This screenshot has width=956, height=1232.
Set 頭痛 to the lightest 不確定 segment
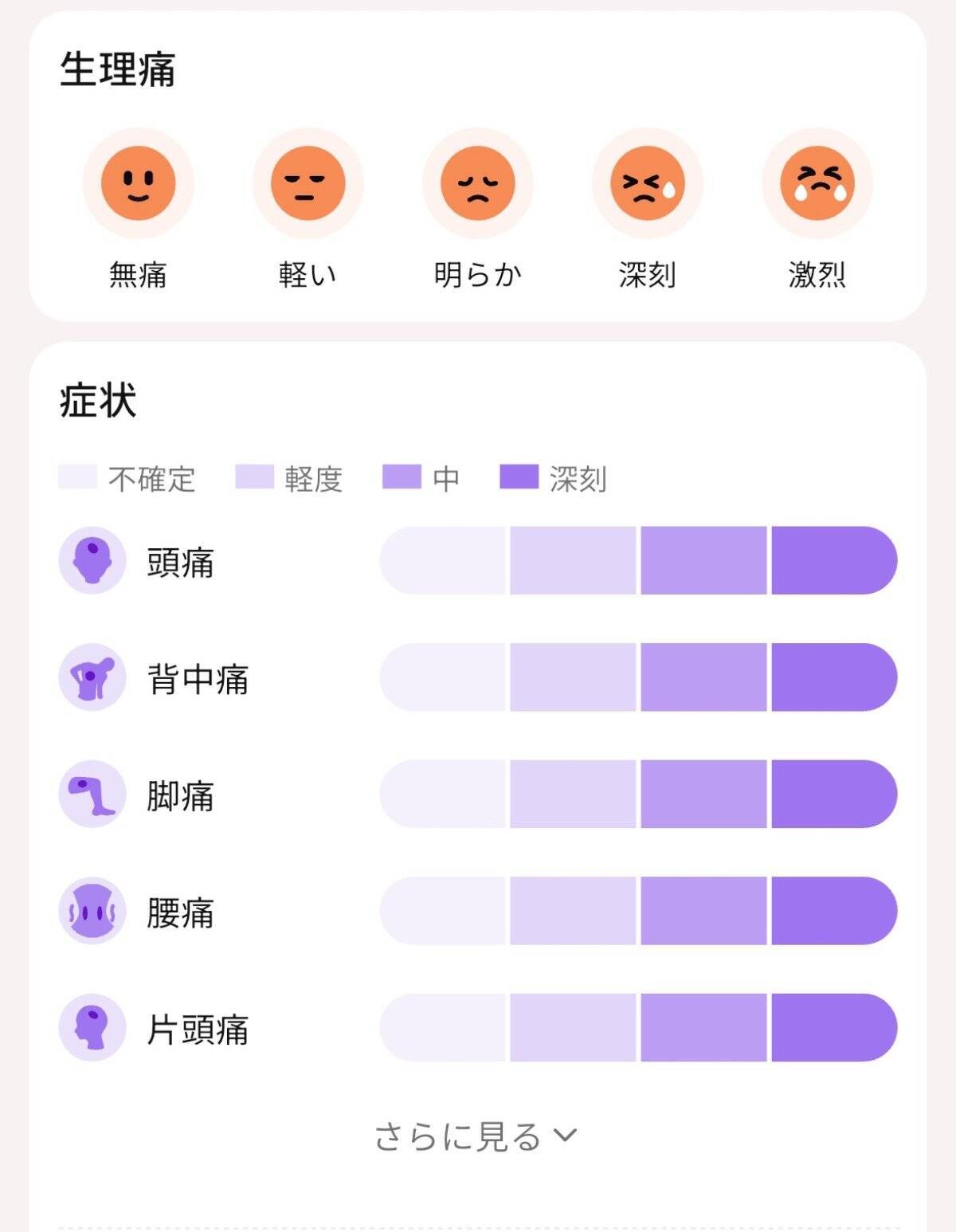point(444,560)
